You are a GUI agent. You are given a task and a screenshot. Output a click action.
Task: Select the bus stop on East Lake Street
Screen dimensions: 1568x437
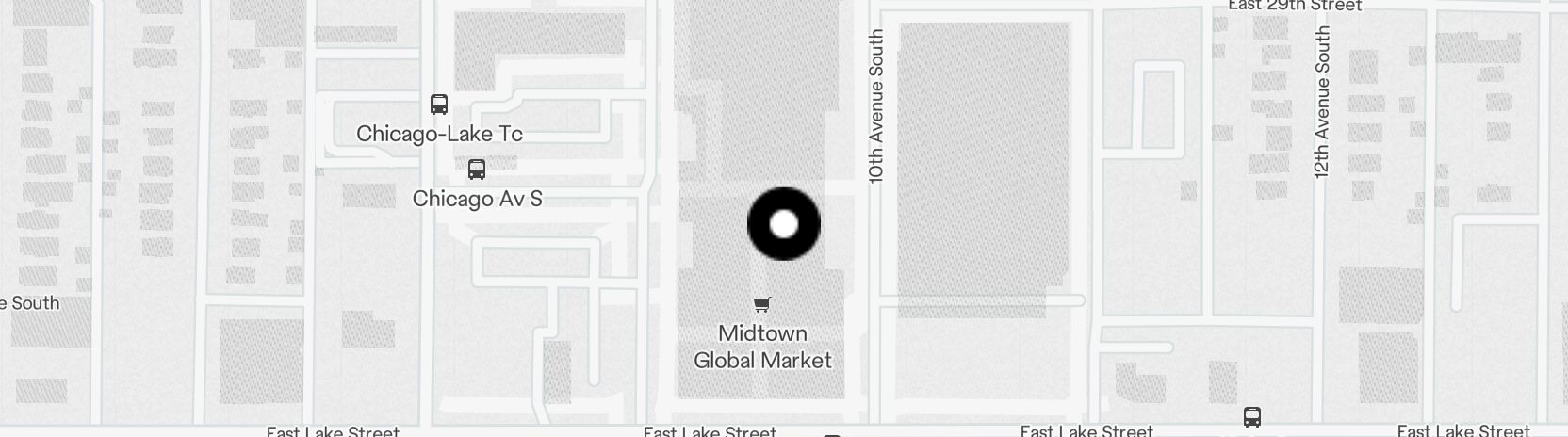pos(1252,416)
